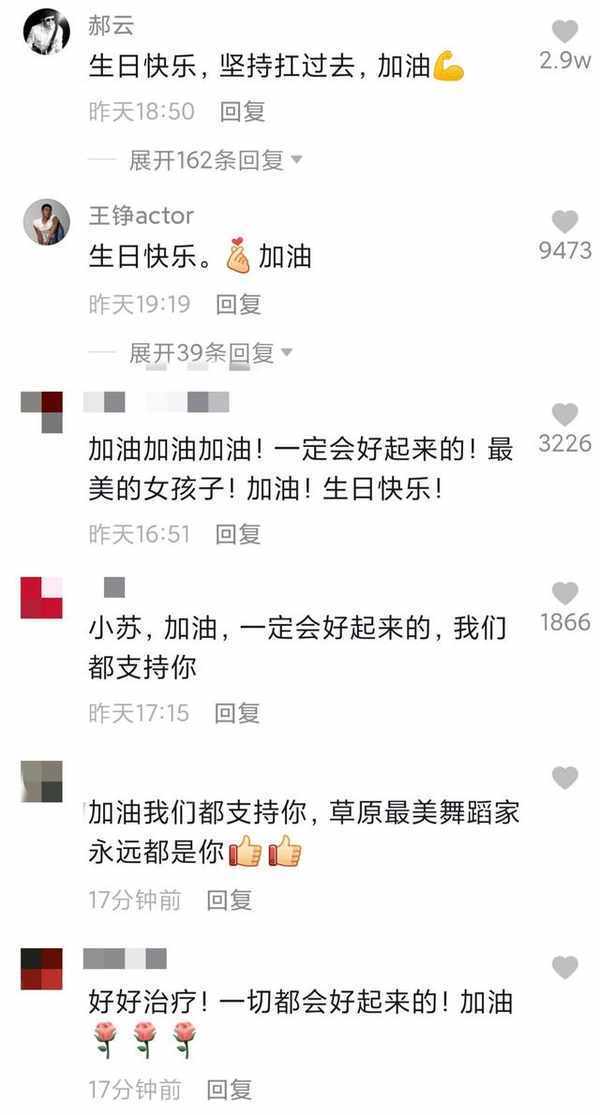This screenshot has width=600, height=1115.
Task: Expand the 162 replies under 郝云
Action: click(x=215, y=160)
